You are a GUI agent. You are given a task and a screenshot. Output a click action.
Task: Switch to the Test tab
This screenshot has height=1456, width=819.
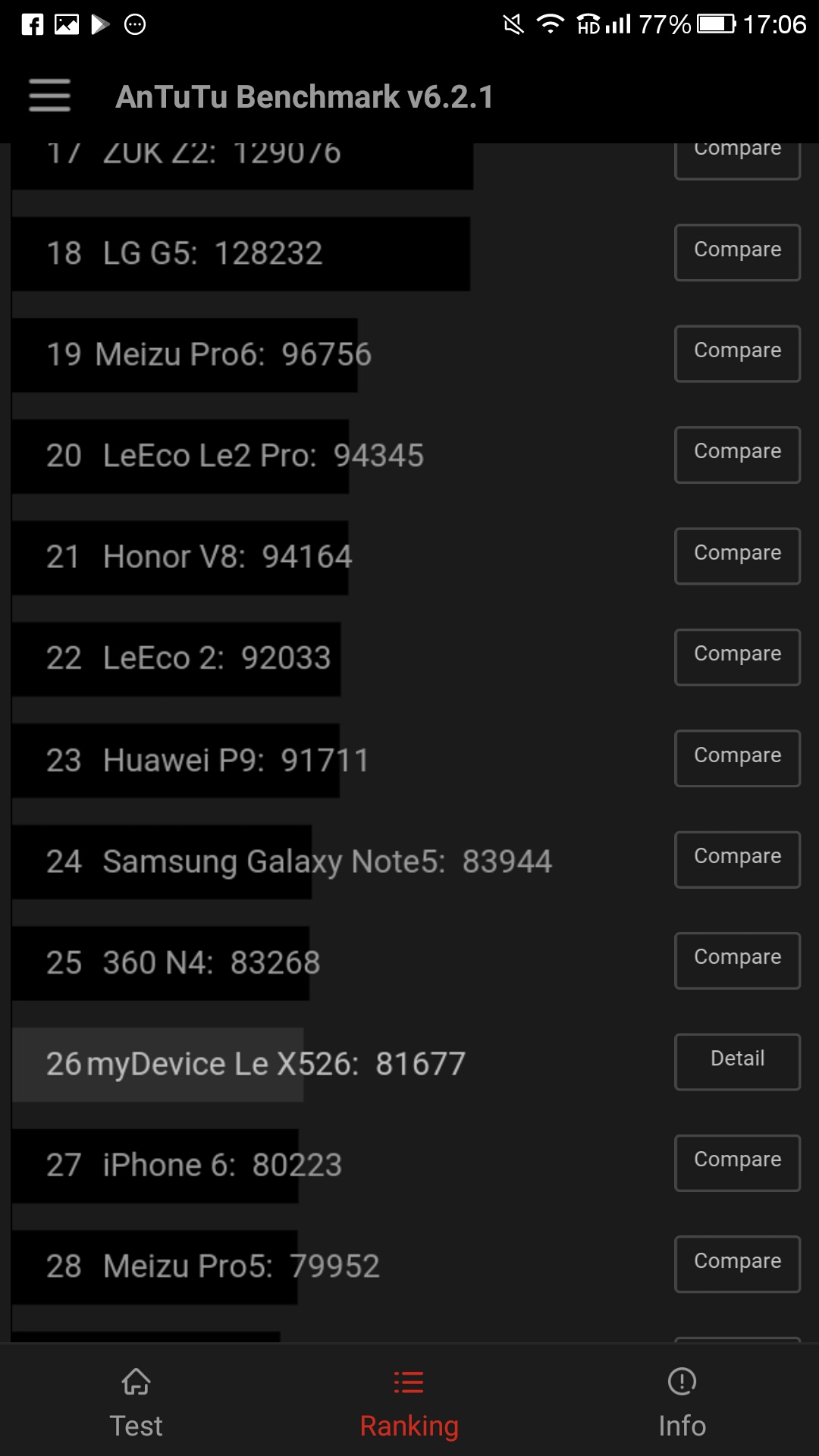coord(136,1402)
